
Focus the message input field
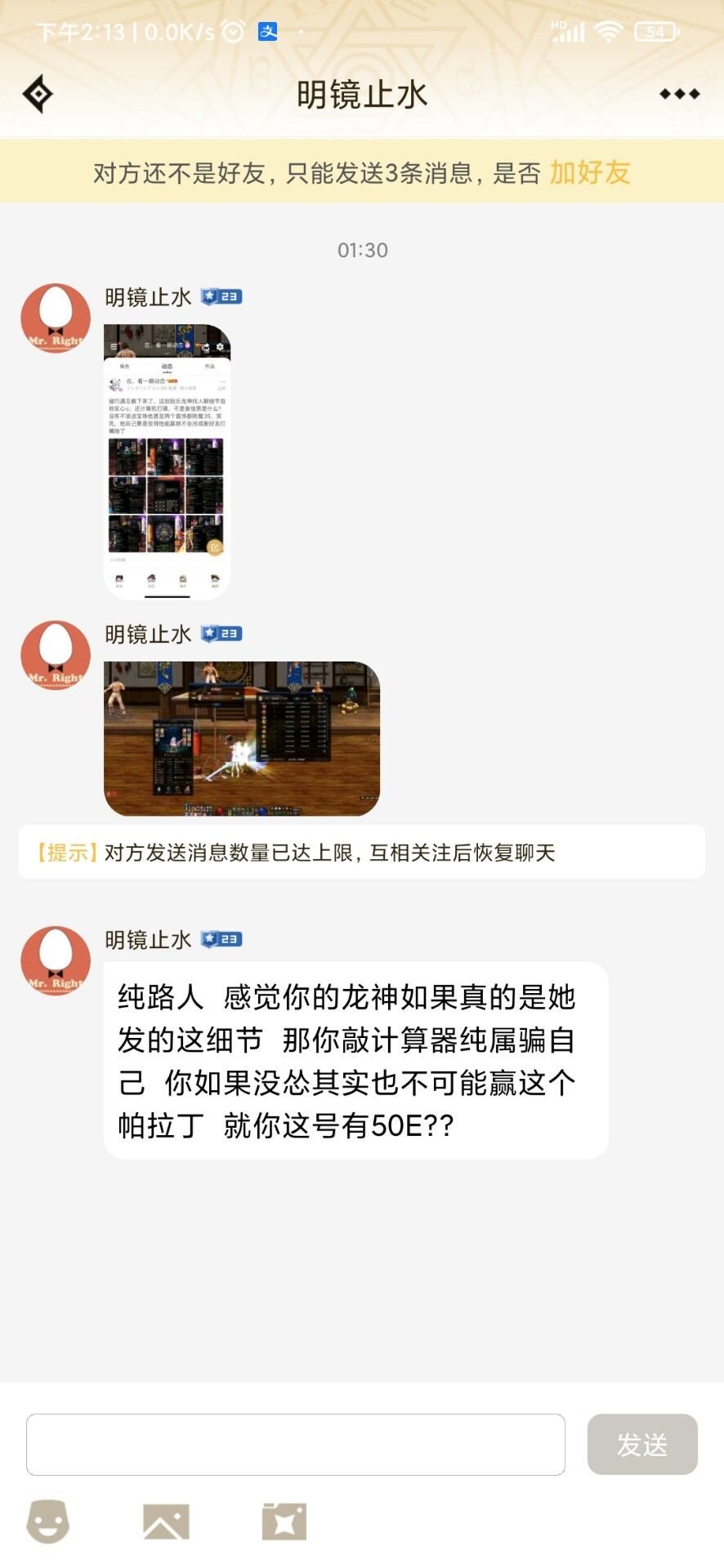tap(296, 1444)
